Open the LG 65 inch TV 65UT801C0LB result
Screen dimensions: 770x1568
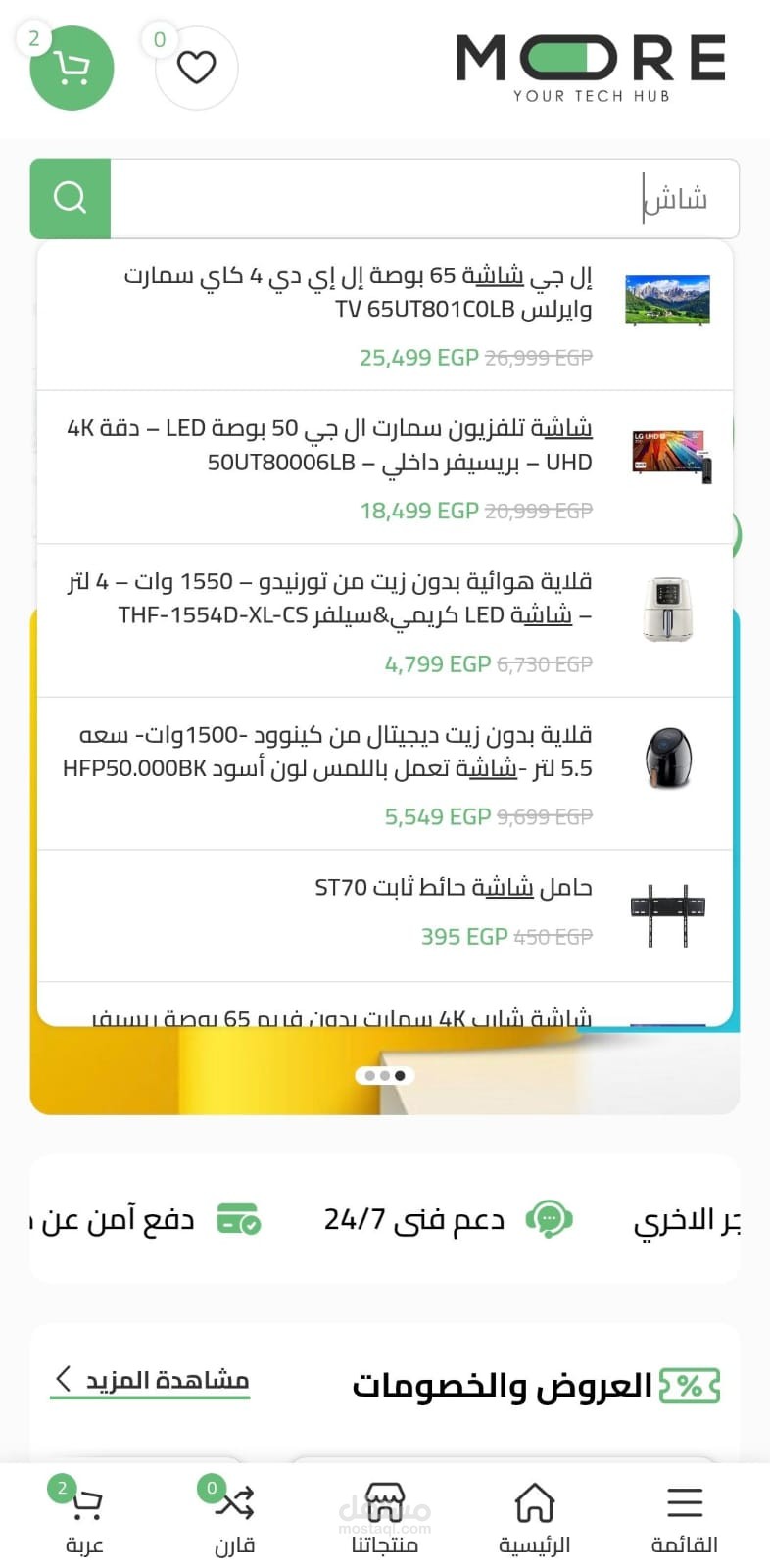(x=385, y=316)
